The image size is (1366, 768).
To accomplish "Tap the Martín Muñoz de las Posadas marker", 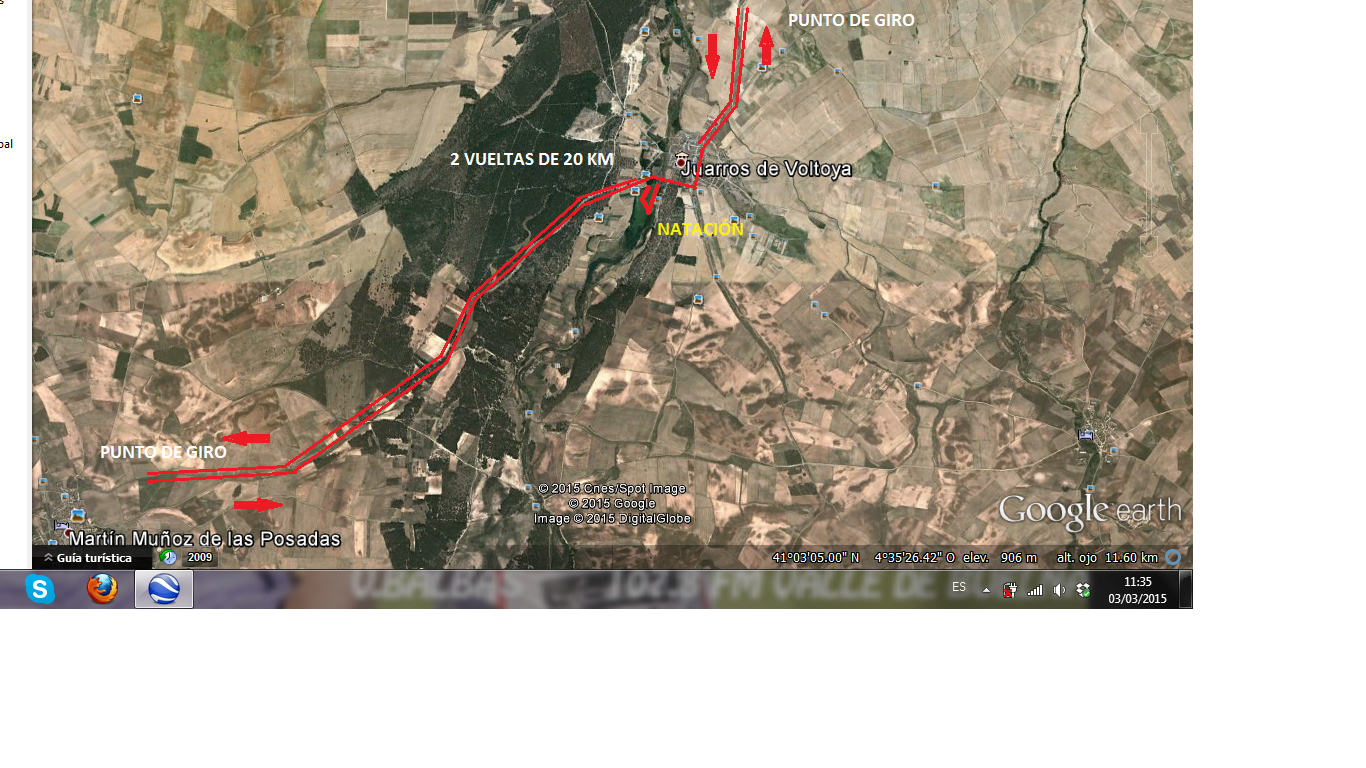I will [x=68, y=533].
